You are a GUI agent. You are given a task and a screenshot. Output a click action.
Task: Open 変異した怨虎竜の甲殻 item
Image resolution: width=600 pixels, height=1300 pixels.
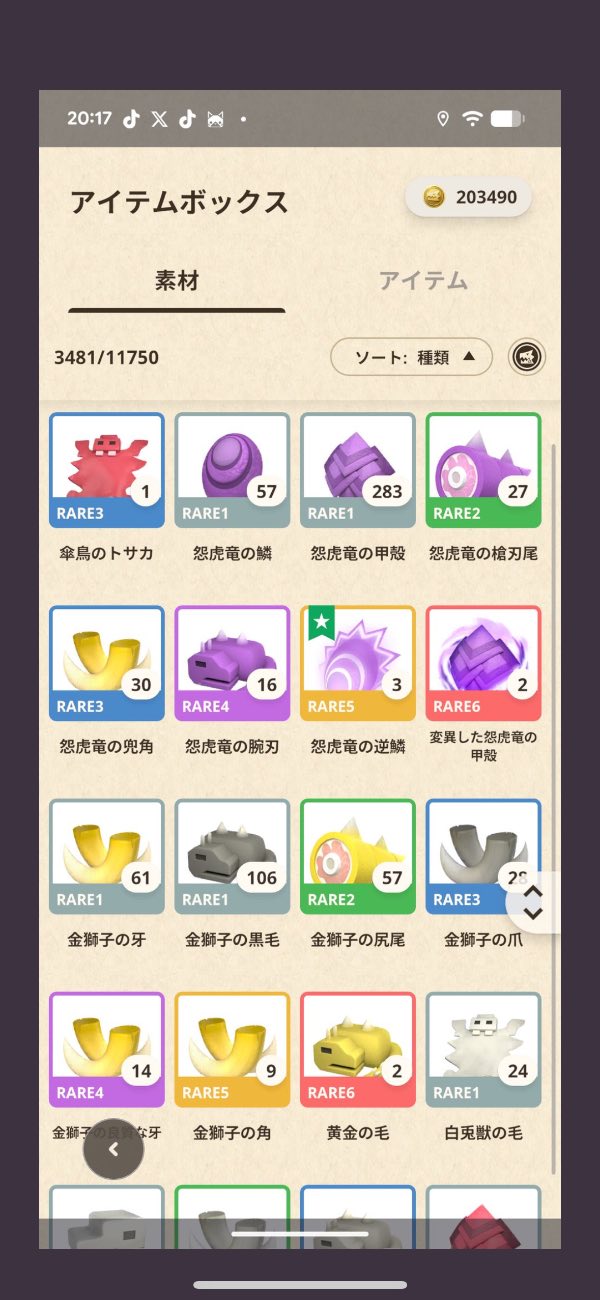coord(483,663)
